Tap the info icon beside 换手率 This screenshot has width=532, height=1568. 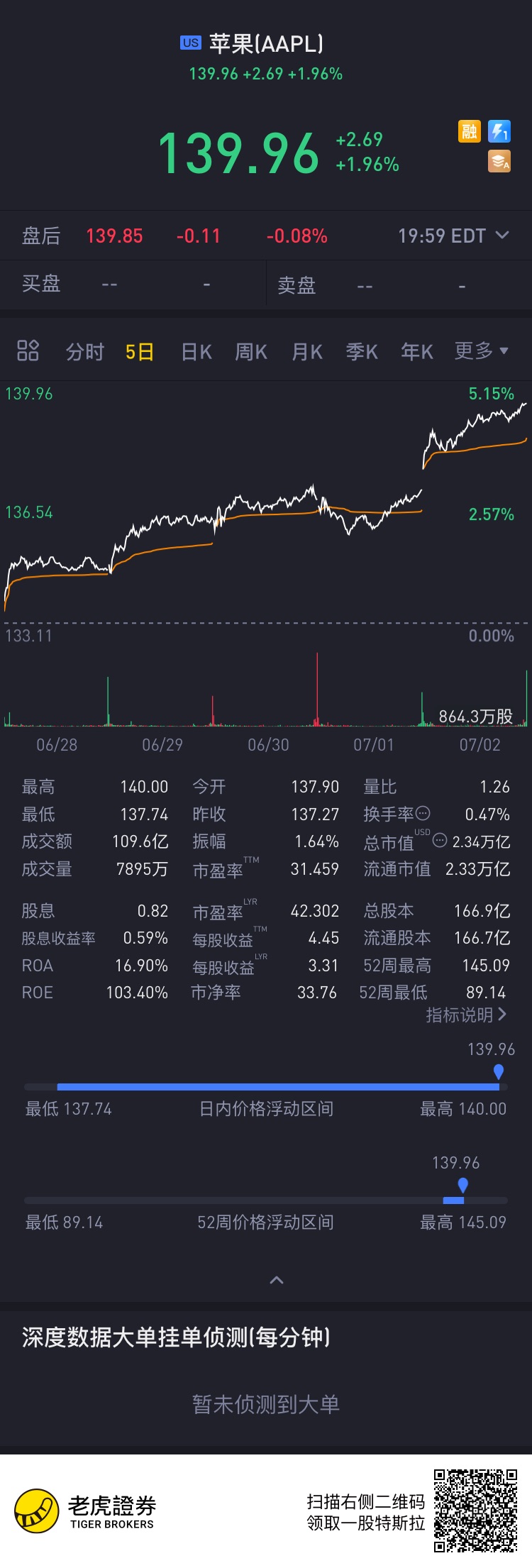[423, 813]
